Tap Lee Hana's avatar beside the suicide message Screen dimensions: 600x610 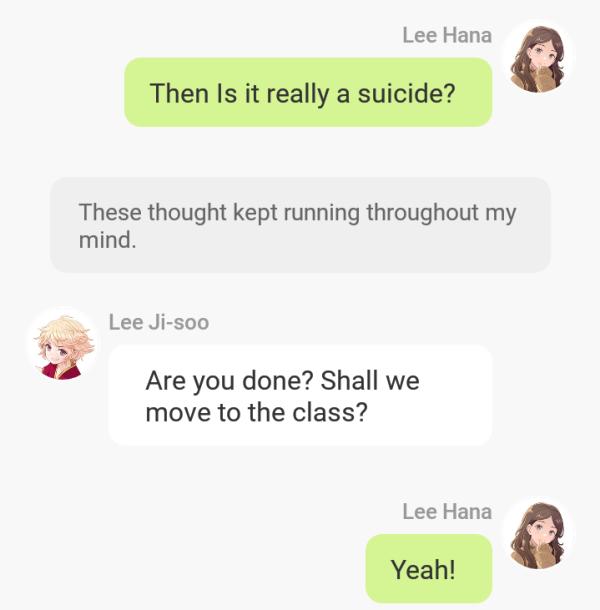pos(539,56)
